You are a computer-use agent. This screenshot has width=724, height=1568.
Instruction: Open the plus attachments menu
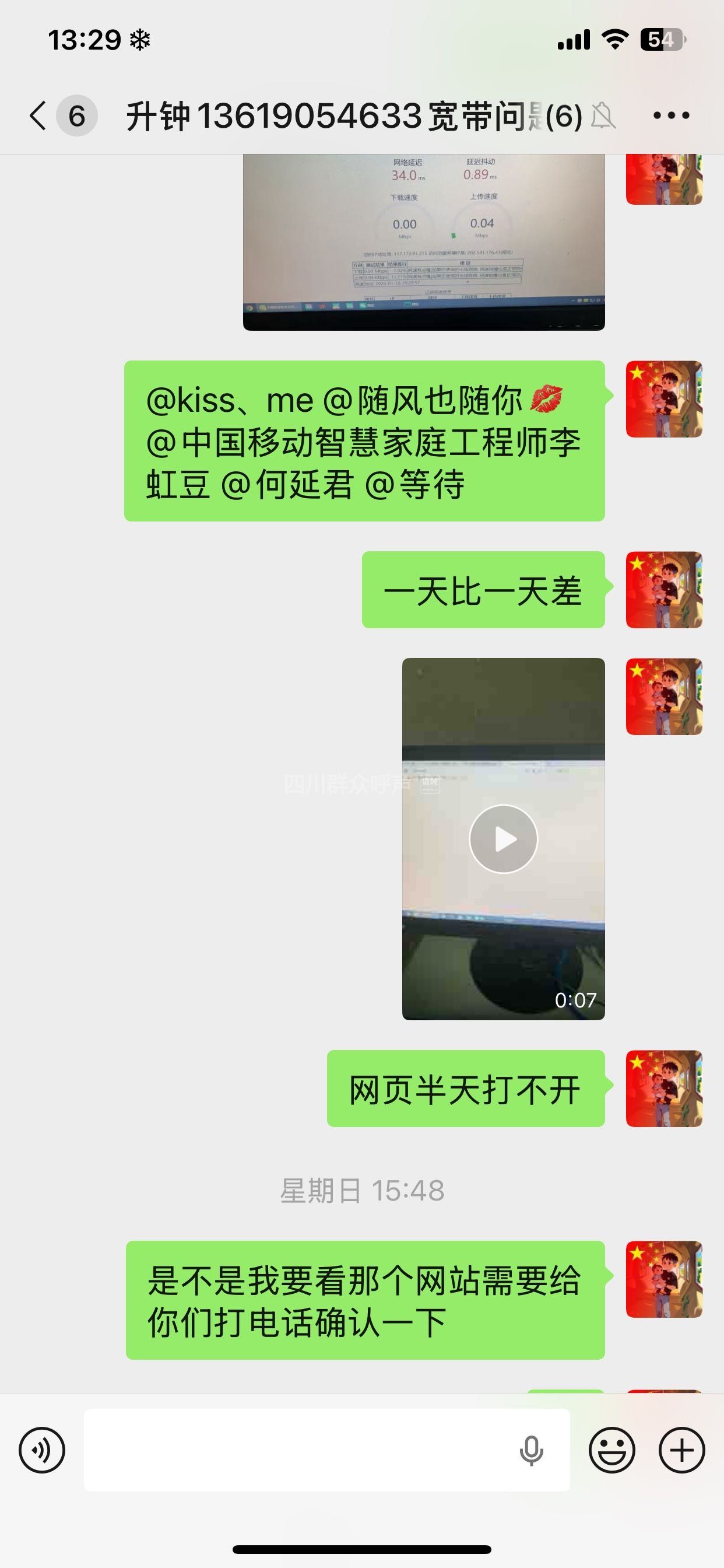coord(681,1450)
